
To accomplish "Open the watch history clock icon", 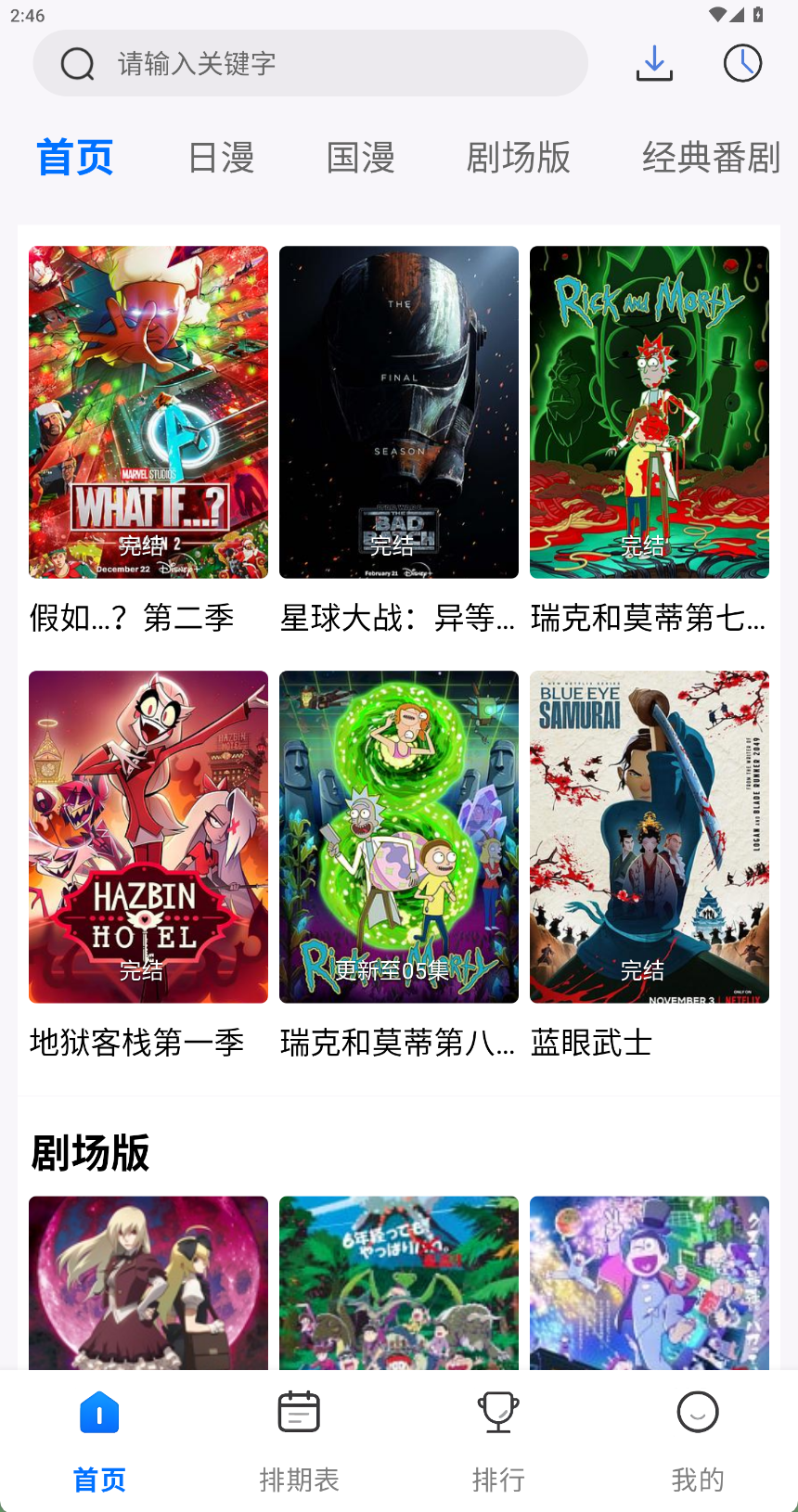I will pyautogui.click(x=742, y=63).
